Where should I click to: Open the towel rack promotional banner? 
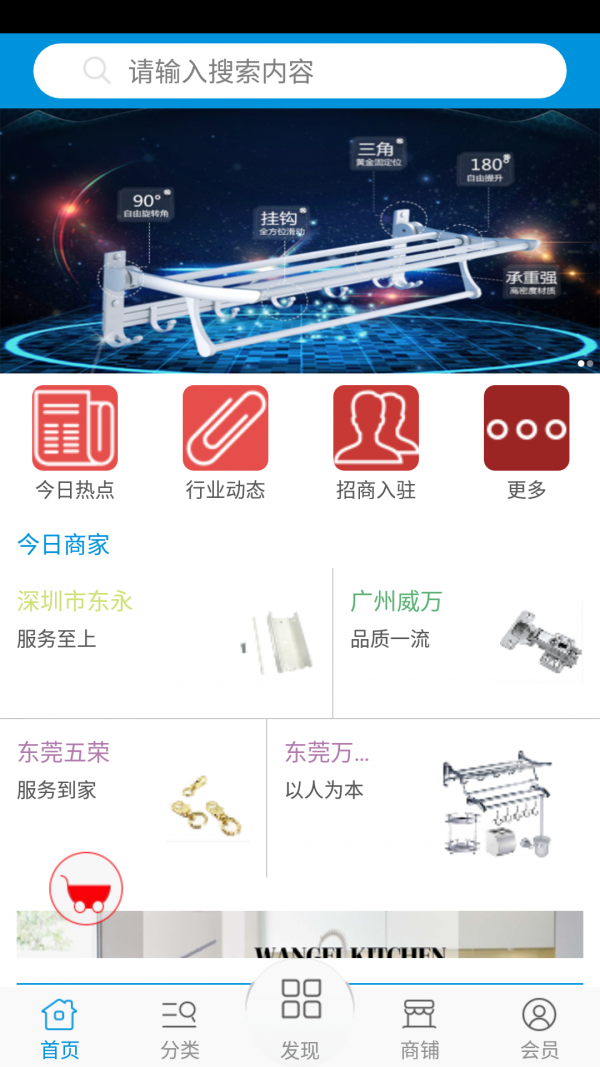coord(300,241)
